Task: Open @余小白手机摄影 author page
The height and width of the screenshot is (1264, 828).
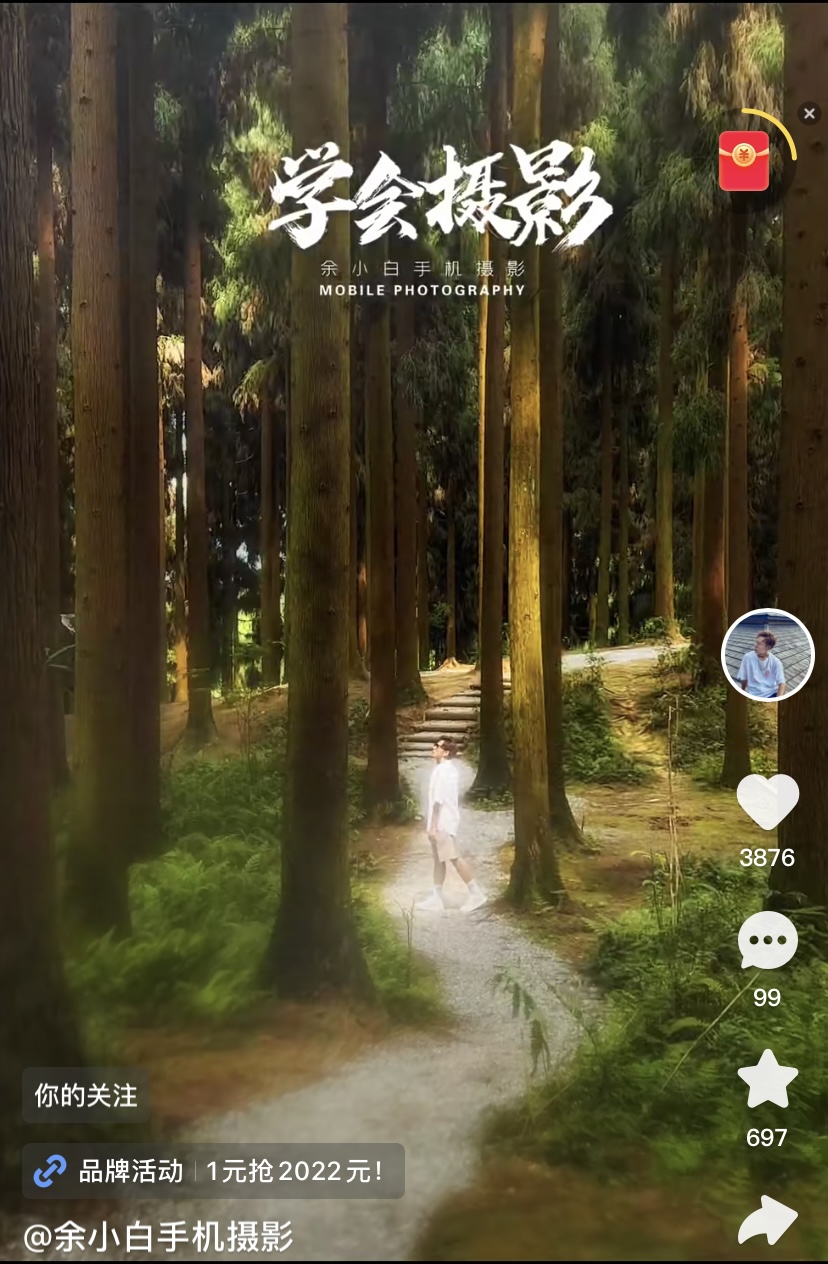Action: 158,1237
